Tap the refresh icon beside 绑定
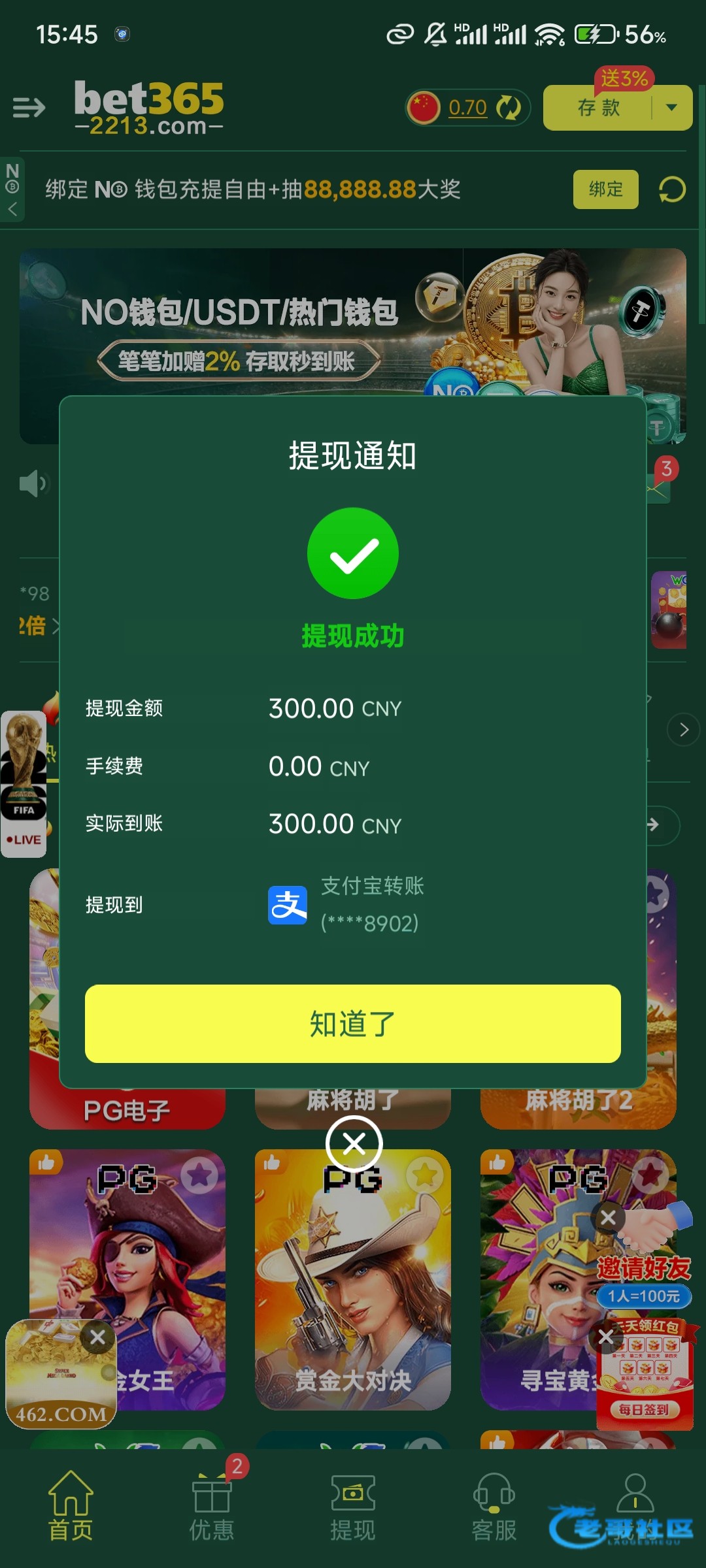The width and height of the screenshot is (706, 1568). 672,189
